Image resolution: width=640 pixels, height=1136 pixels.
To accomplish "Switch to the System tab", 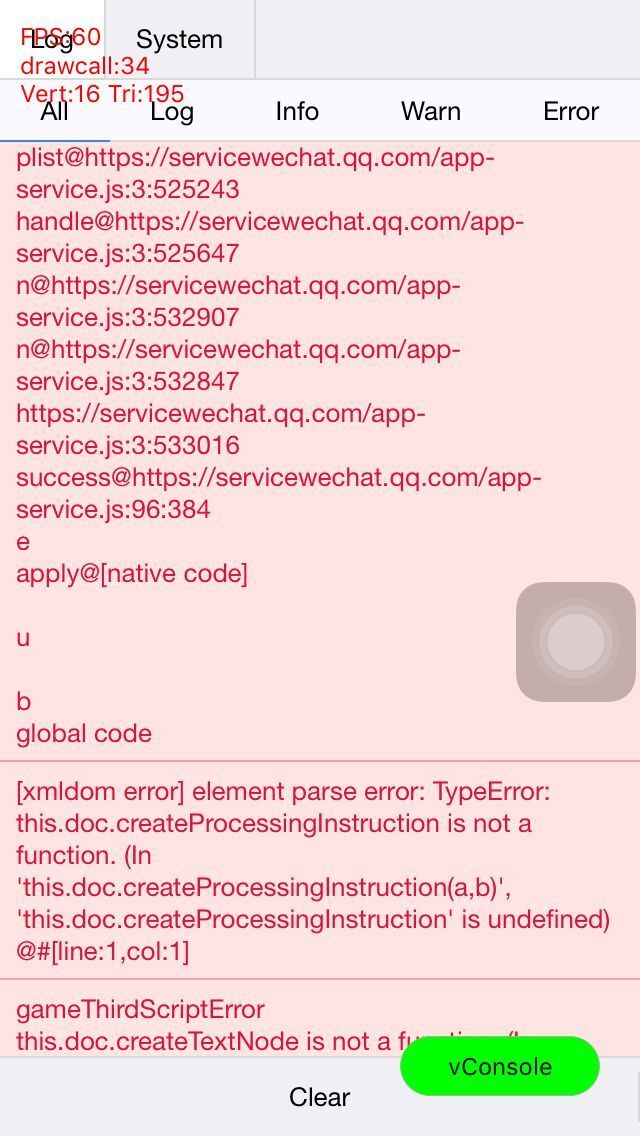I will [x=179, y=40].
